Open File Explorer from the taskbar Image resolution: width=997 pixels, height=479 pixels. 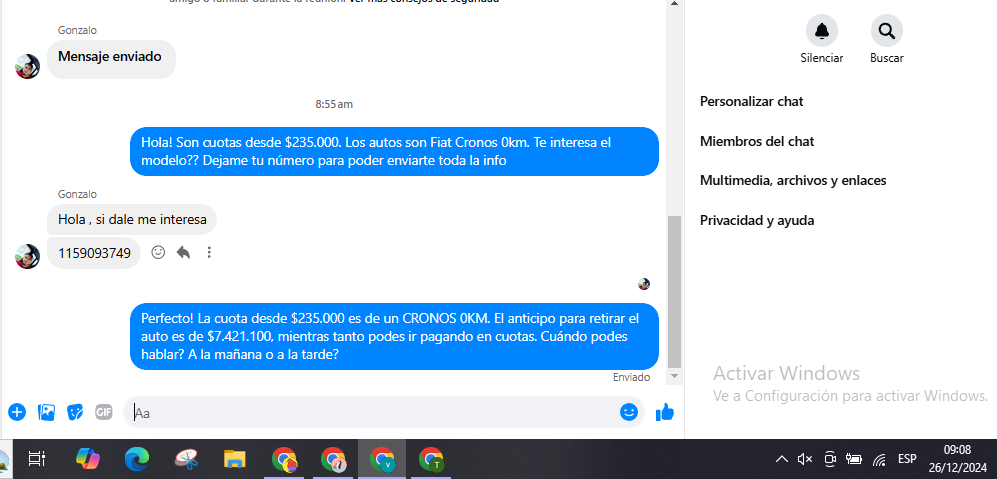(234, 459)
